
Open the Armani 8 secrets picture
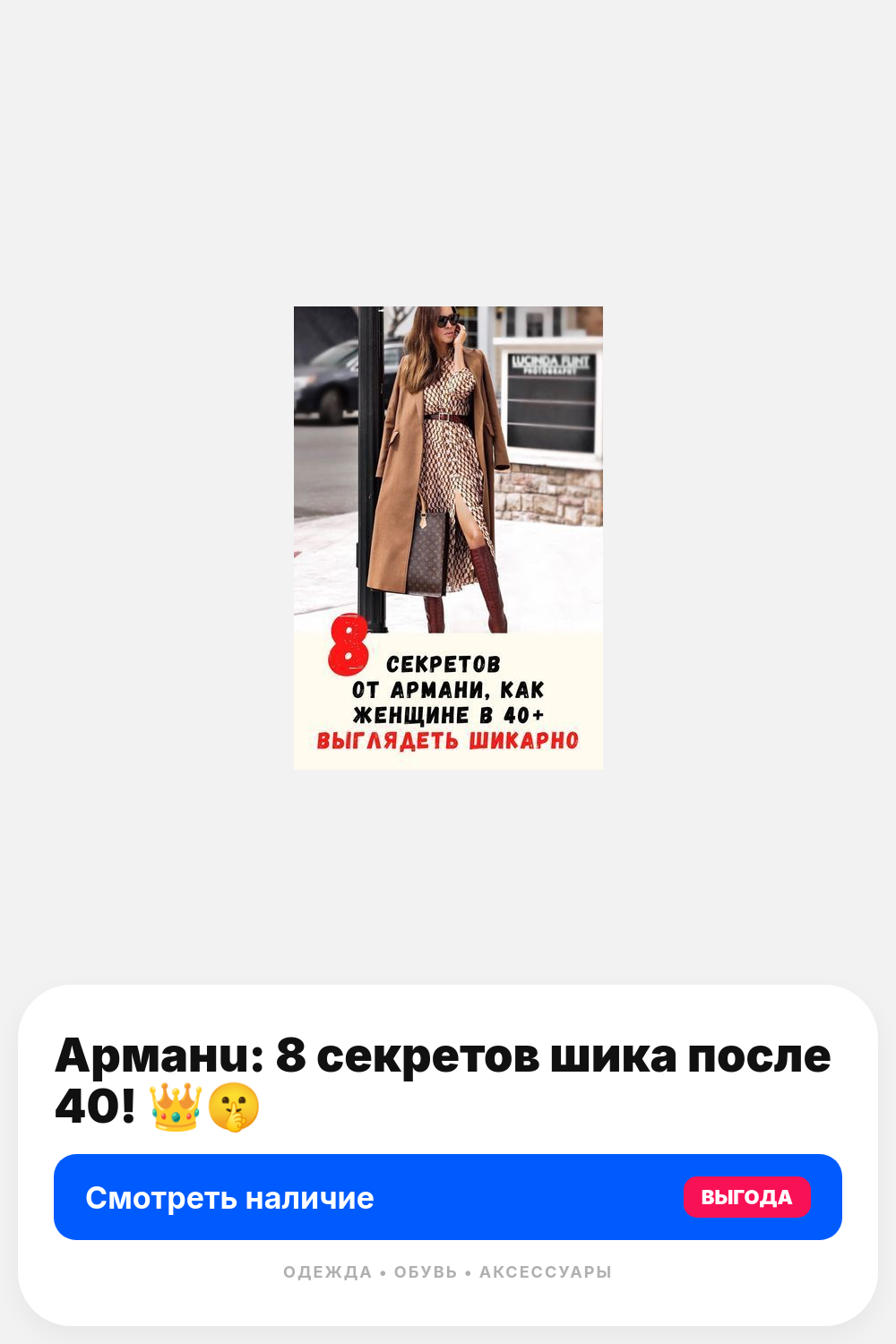448,538
